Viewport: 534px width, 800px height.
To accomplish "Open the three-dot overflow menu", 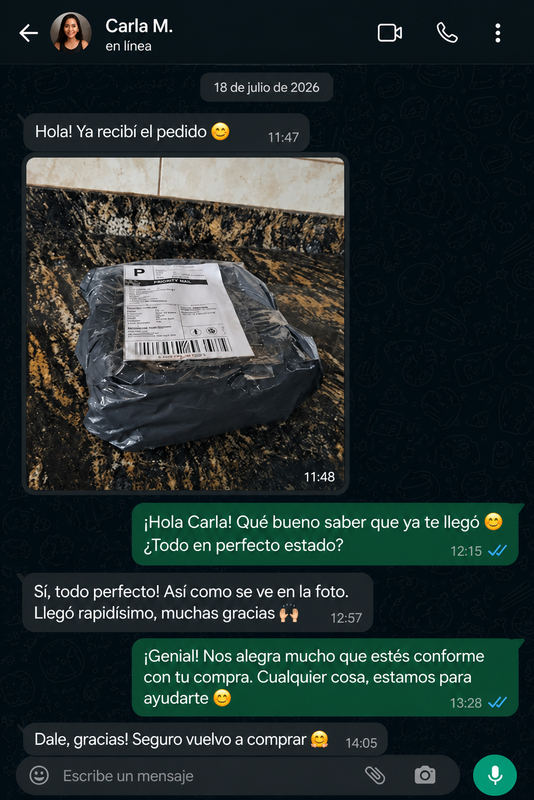I will pos(498,33).
